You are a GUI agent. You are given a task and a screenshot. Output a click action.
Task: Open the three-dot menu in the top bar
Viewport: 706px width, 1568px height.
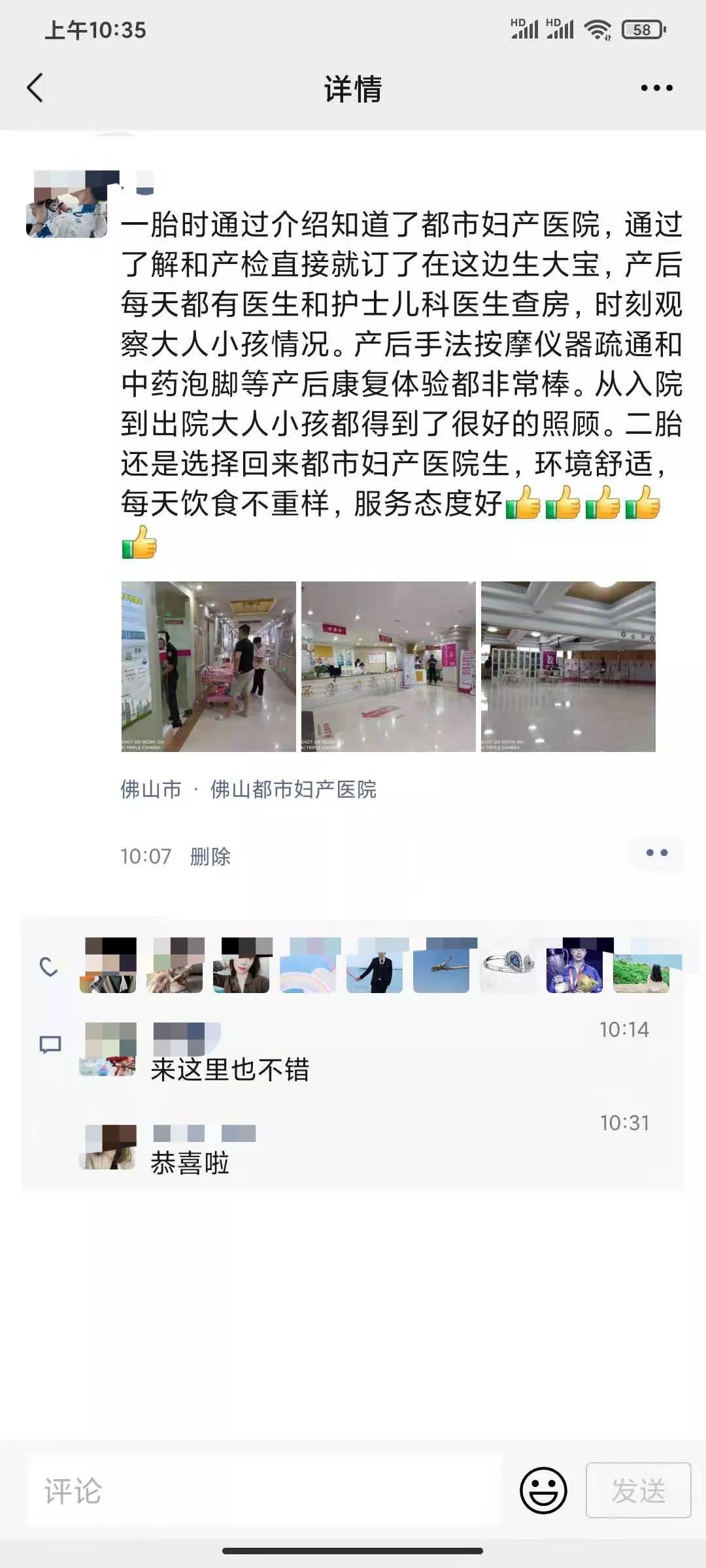coord(656,88)
